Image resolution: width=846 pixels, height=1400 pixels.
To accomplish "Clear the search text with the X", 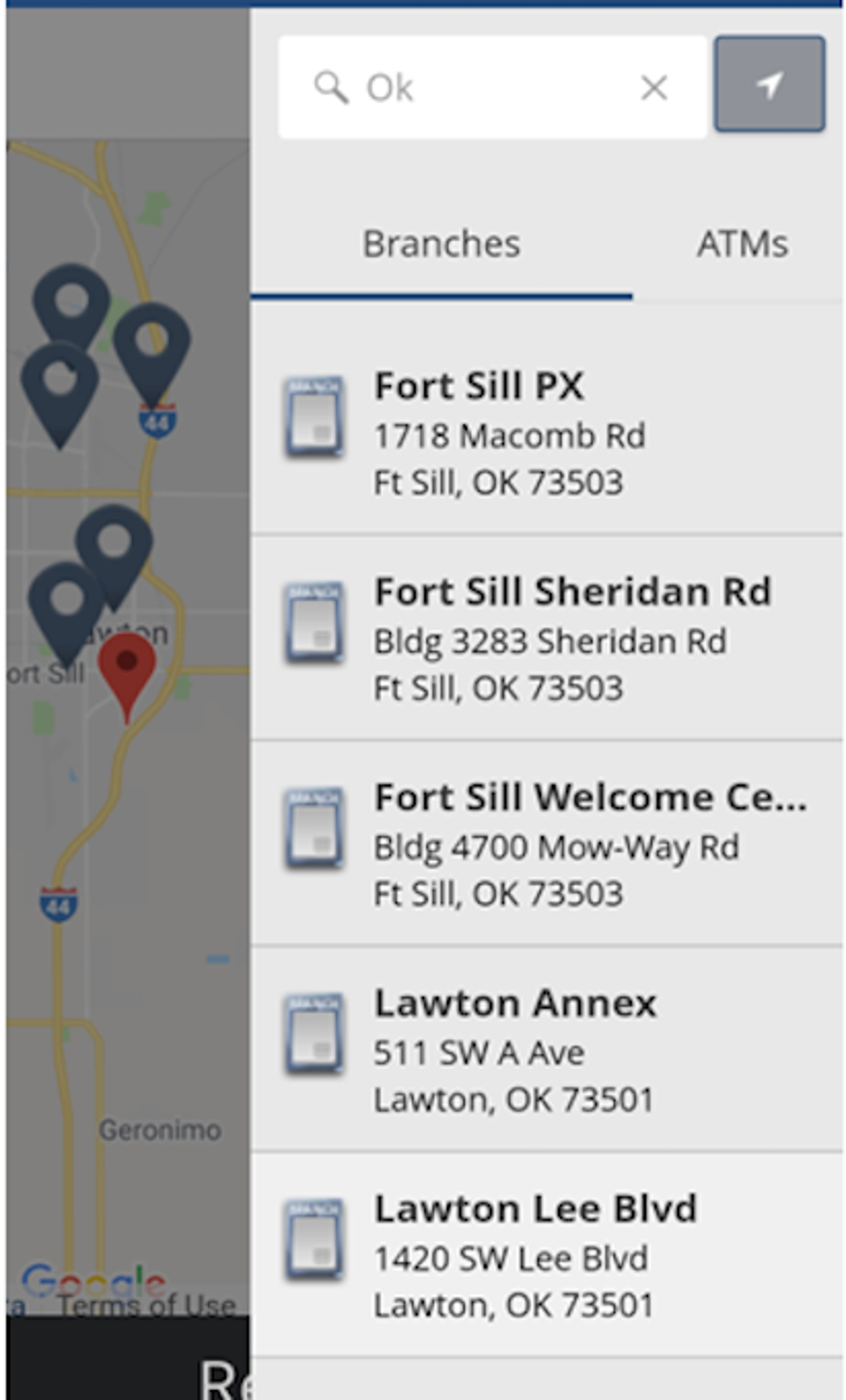I will point(654,87).
